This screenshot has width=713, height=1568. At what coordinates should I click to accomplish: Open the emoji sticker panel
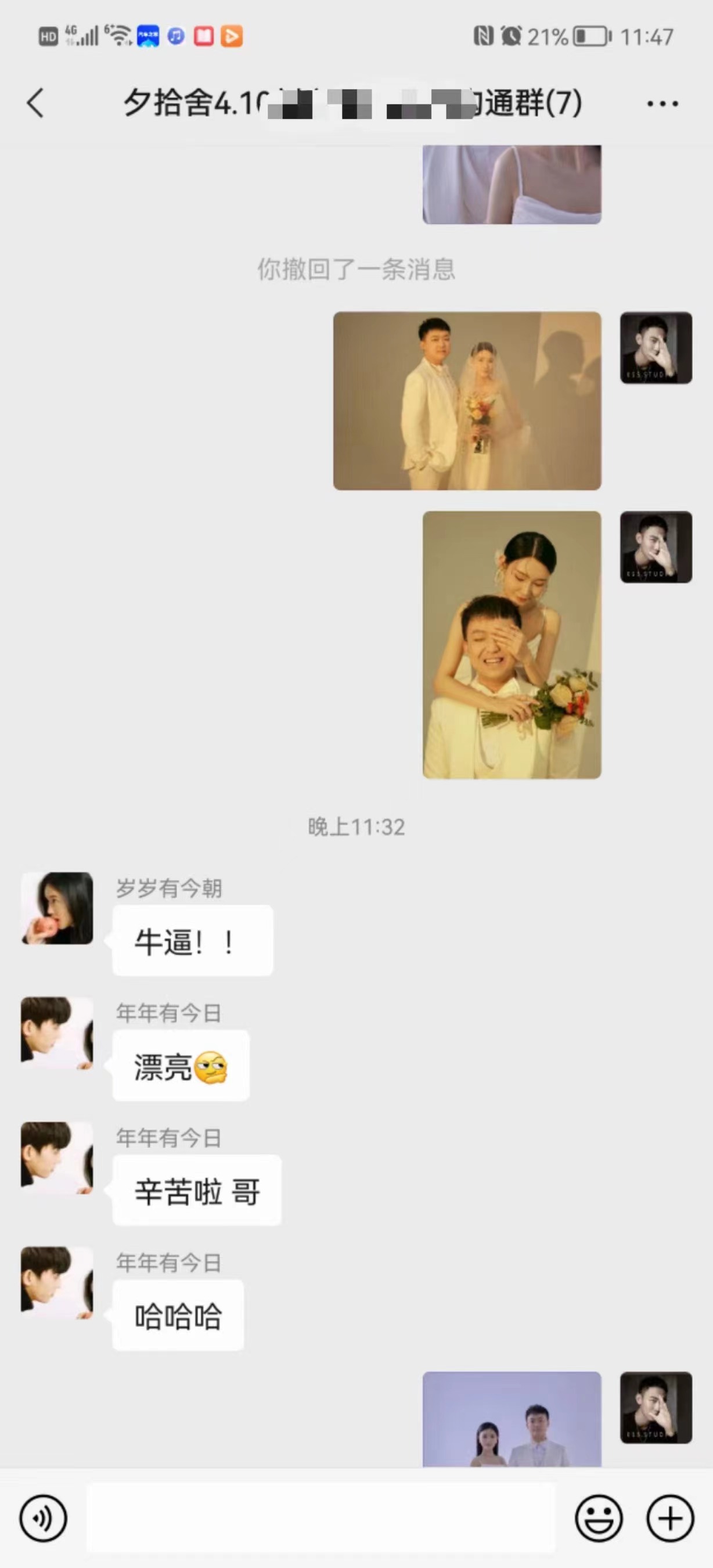coord(599,1518)
